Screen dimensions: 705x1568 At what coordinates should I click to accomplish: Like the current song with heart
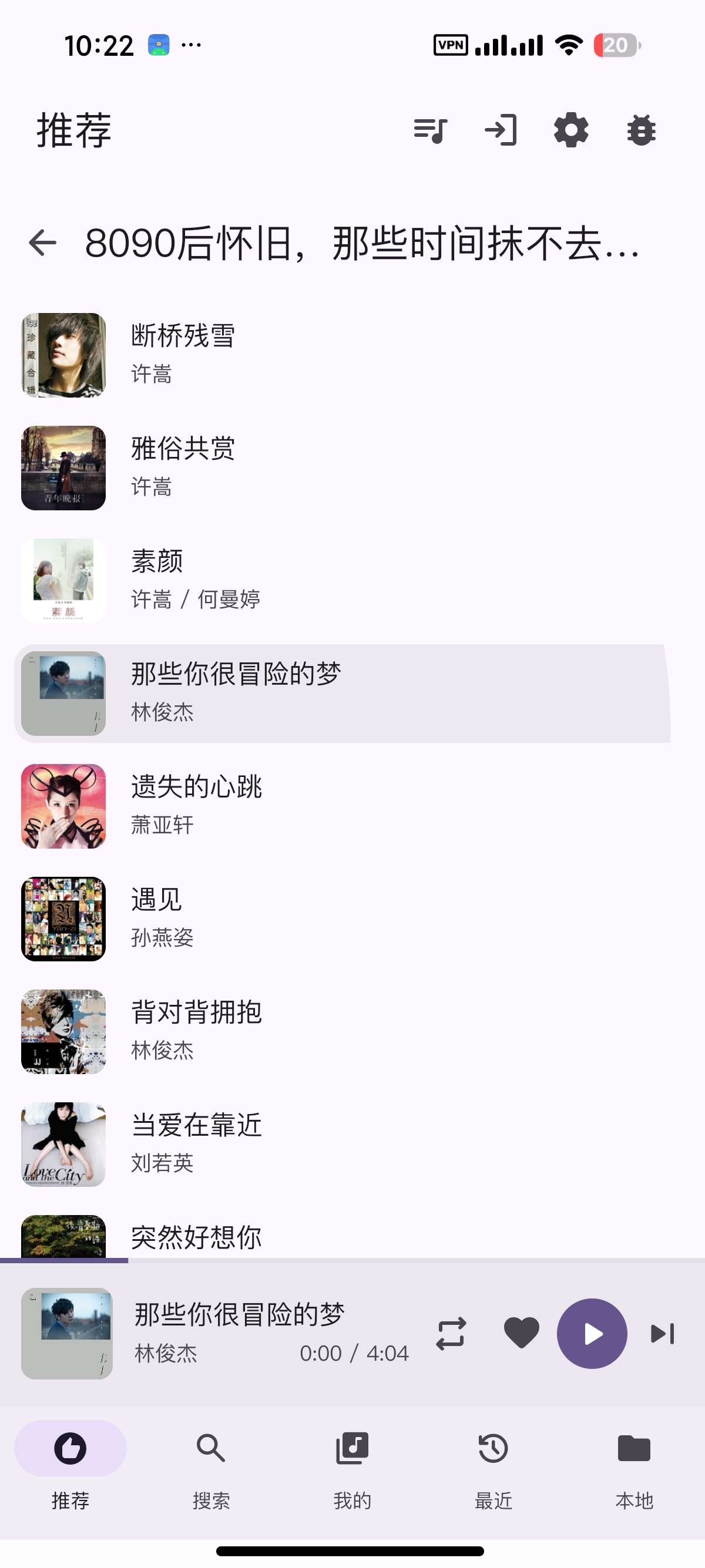(x=522, y=1333)
